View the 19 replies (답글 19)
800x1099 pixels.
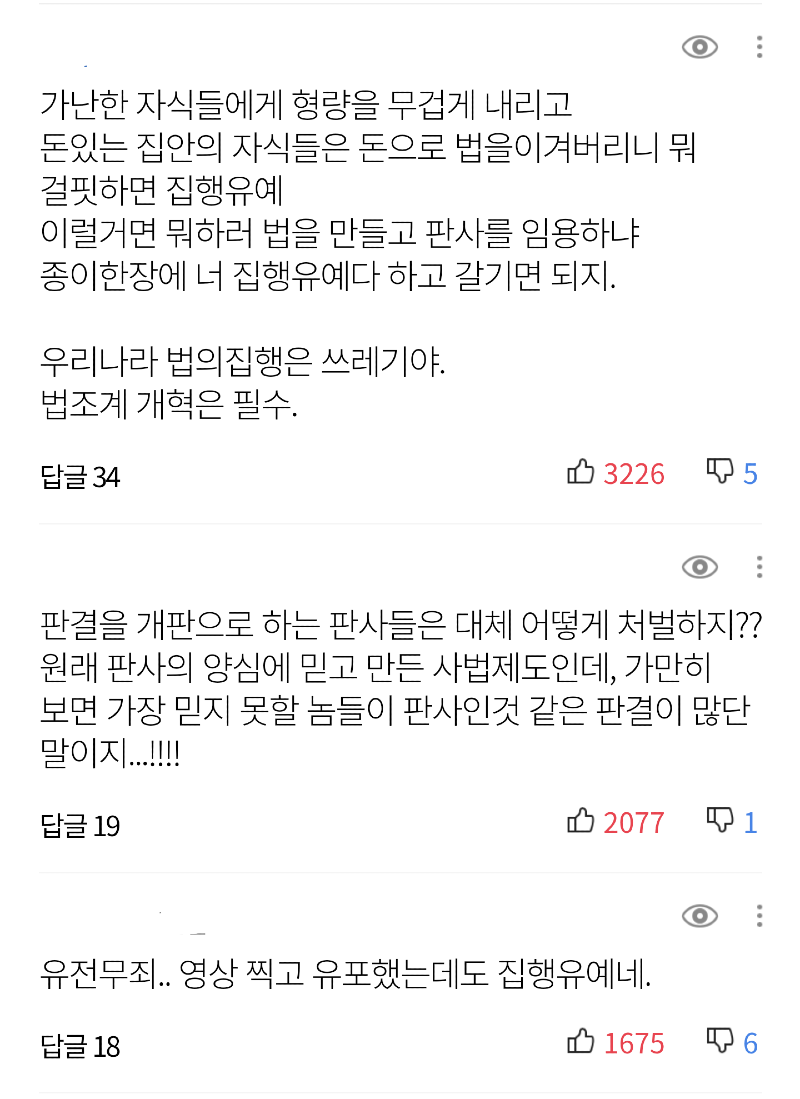pyautogui.click(x=80, y=826)
